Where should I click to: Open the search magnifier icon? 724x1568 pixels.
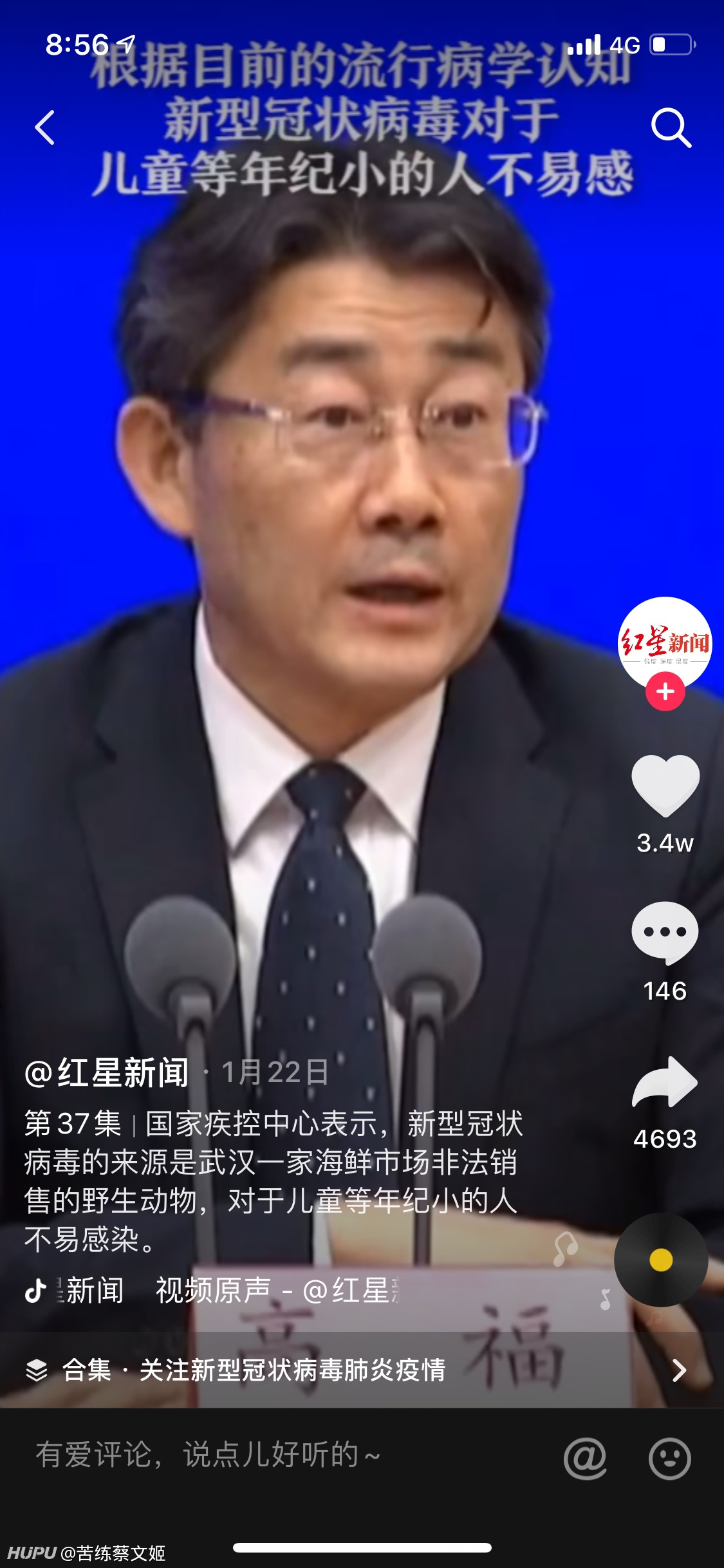coord(671,127)
